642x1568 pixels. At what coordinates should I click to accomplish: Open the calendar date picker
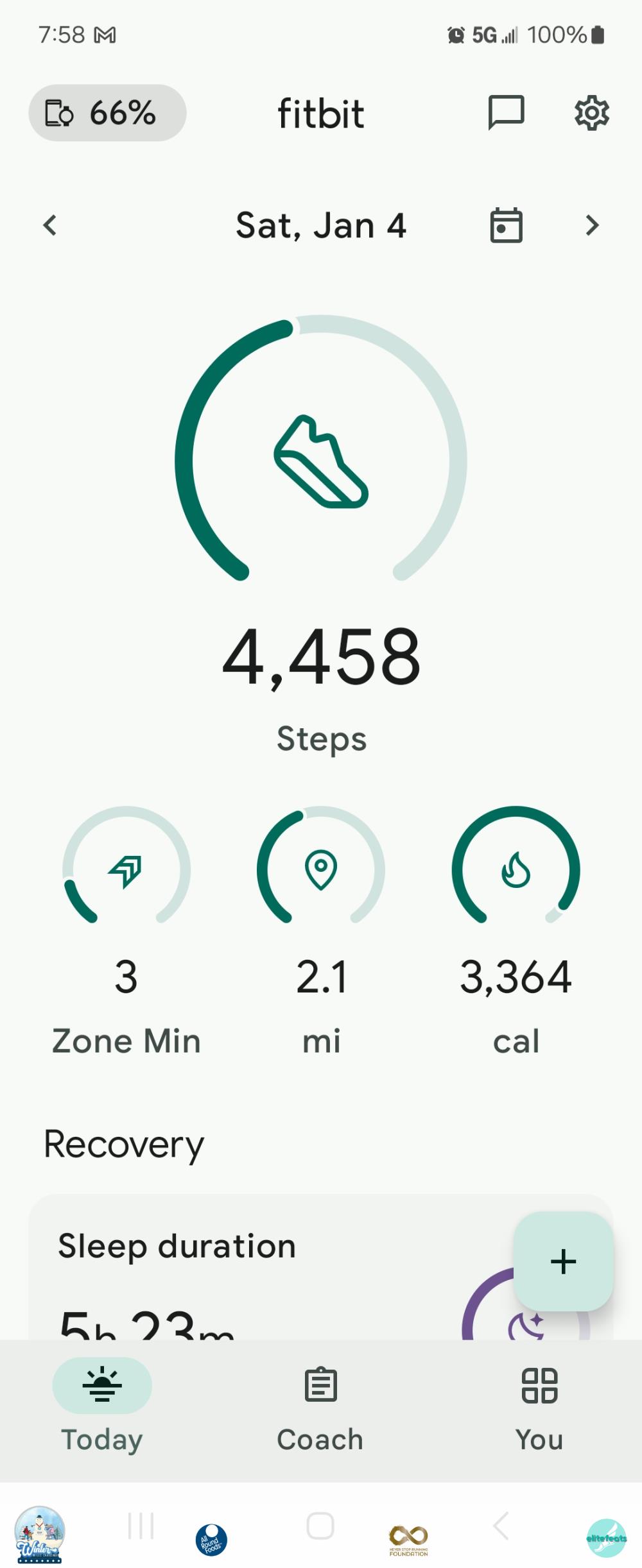506,225
